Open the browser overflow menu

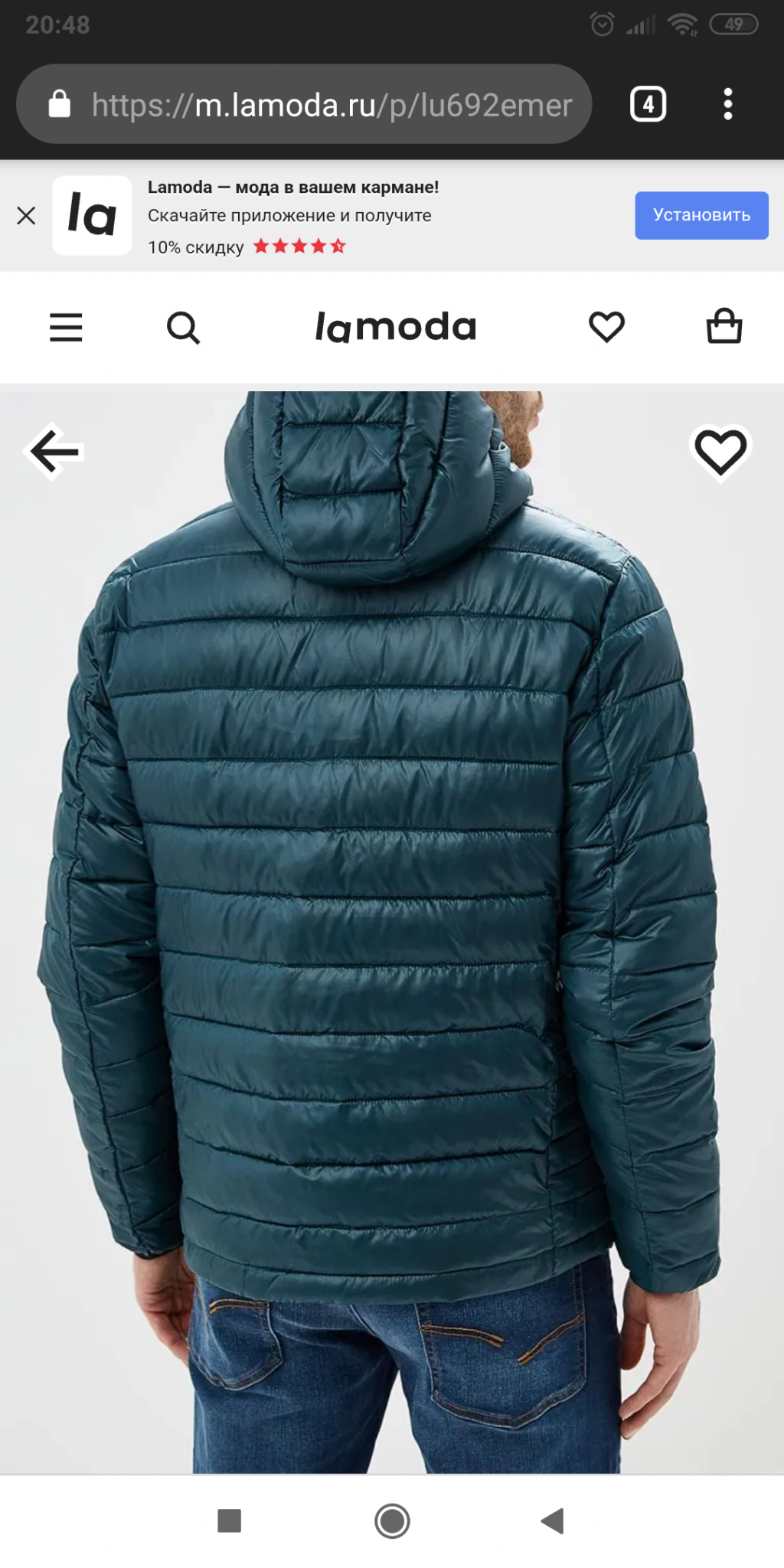pyautogui.click(x=727, y=104)
